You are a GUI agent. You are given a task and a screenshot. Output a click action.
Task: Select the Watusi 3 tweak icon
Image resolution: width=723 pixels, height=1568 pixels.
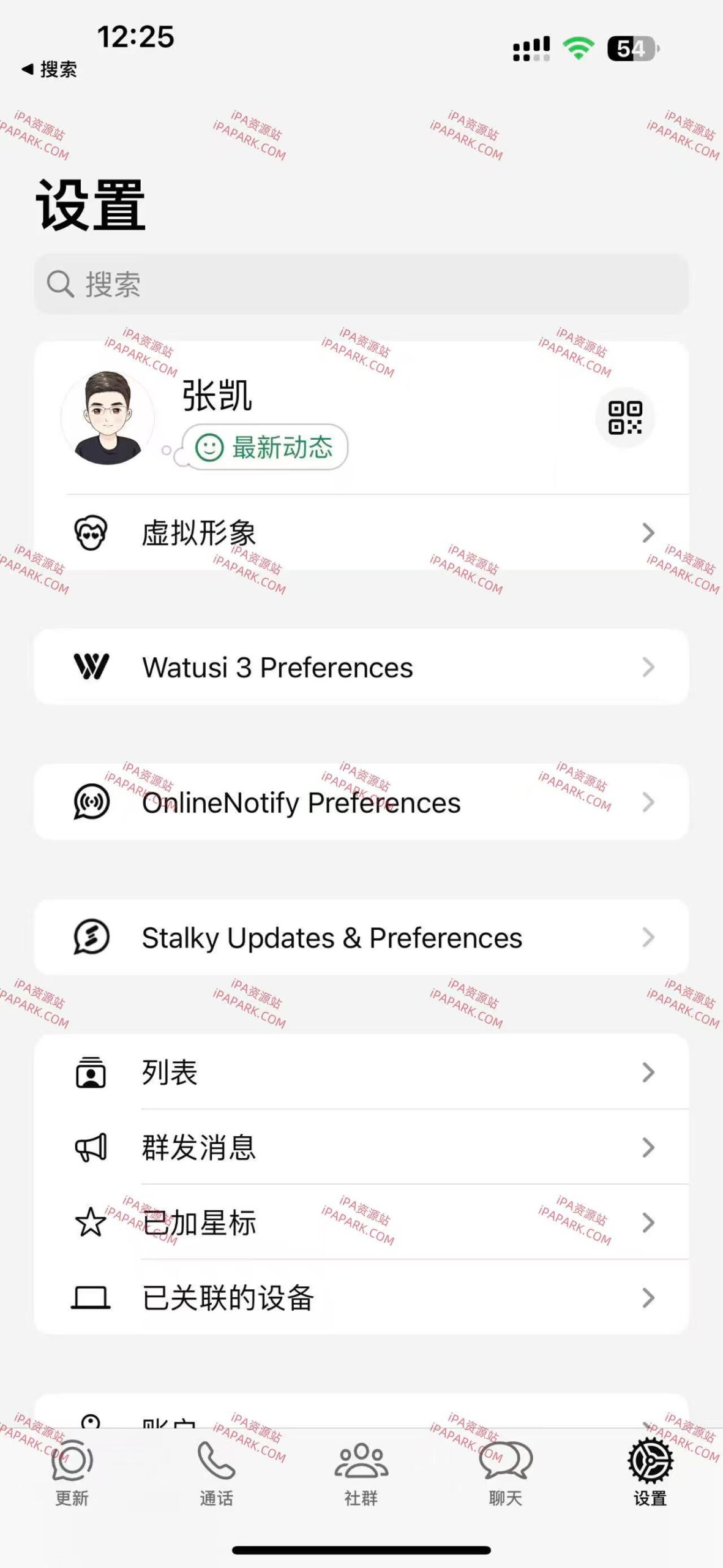coord(92,667)
